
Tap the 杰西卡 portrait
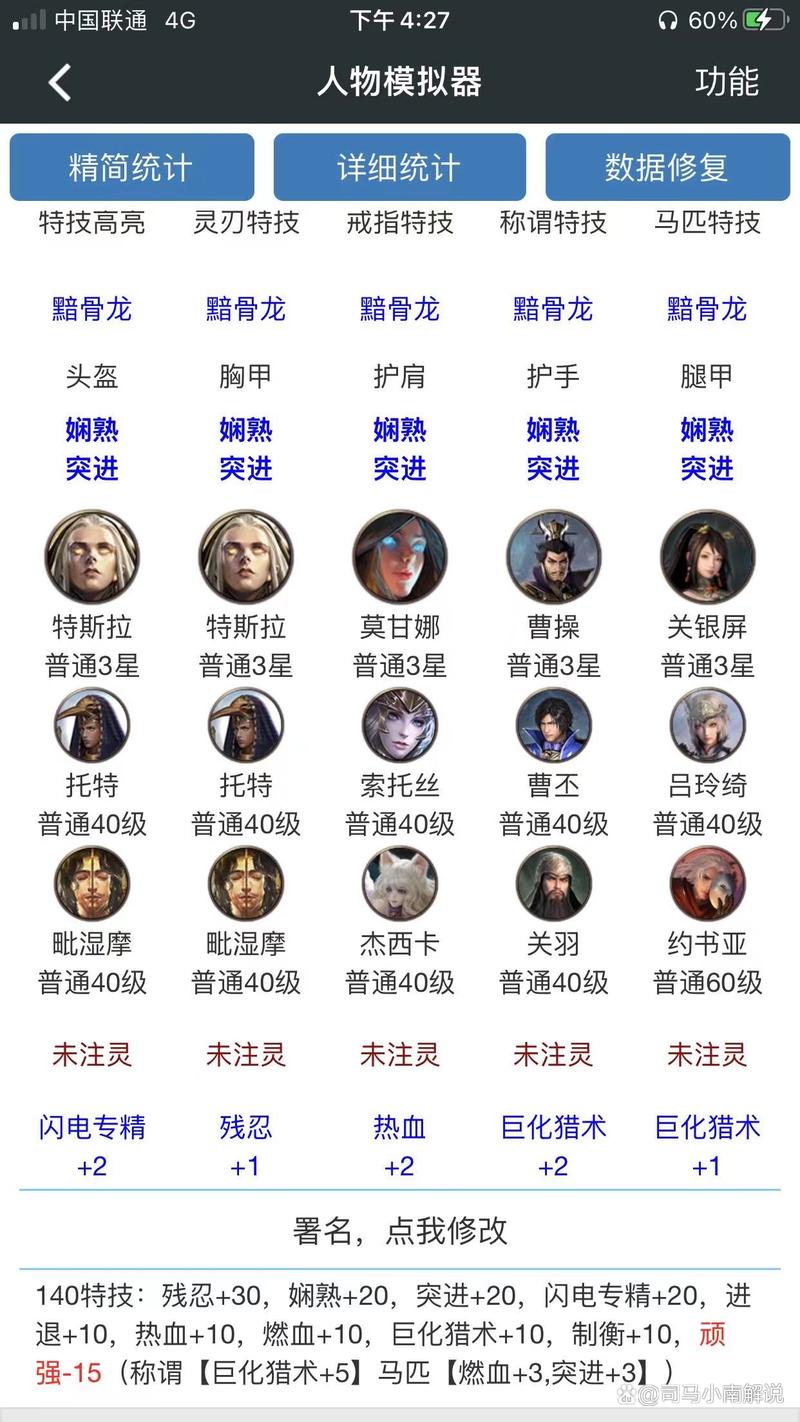[x=400, y=884]
